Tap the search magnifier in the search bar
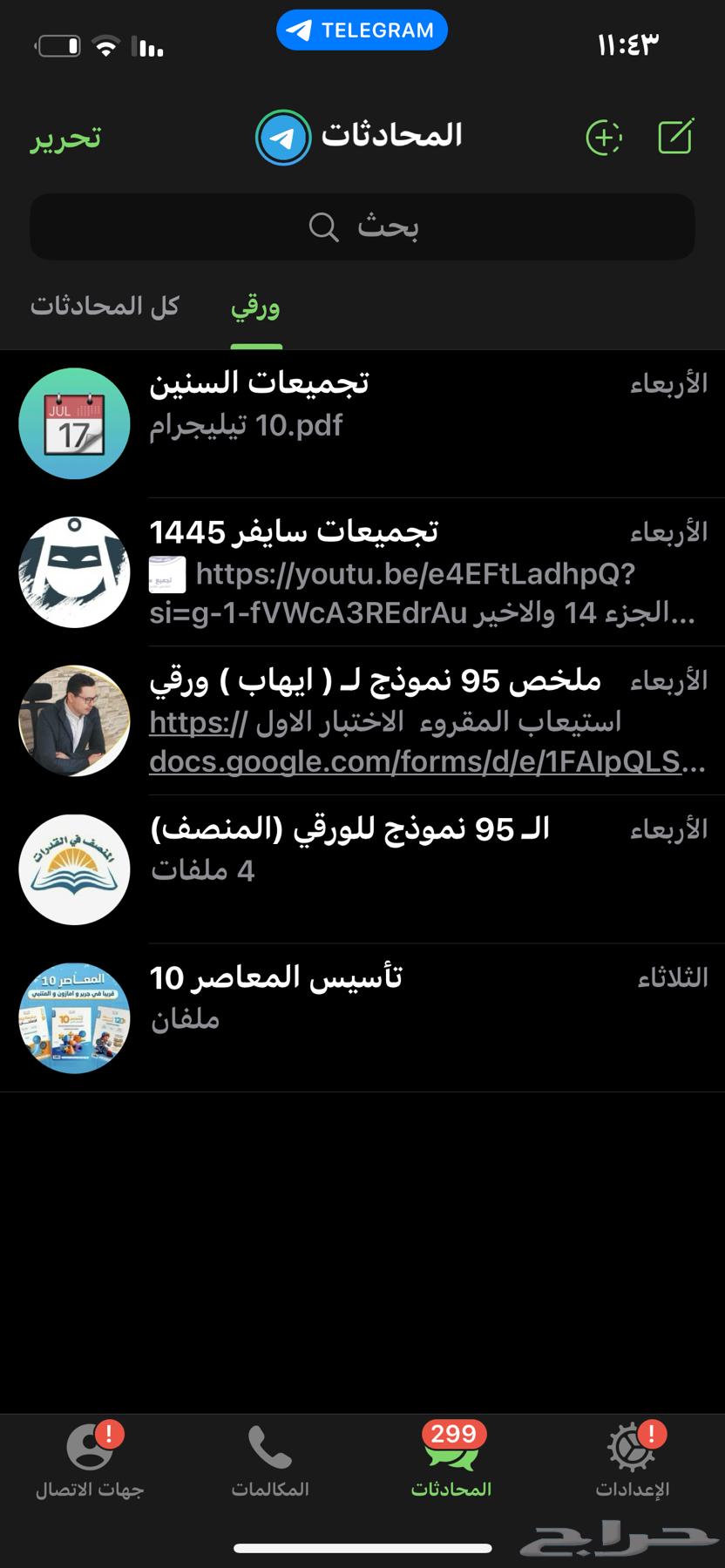 (x=322, y=226)
